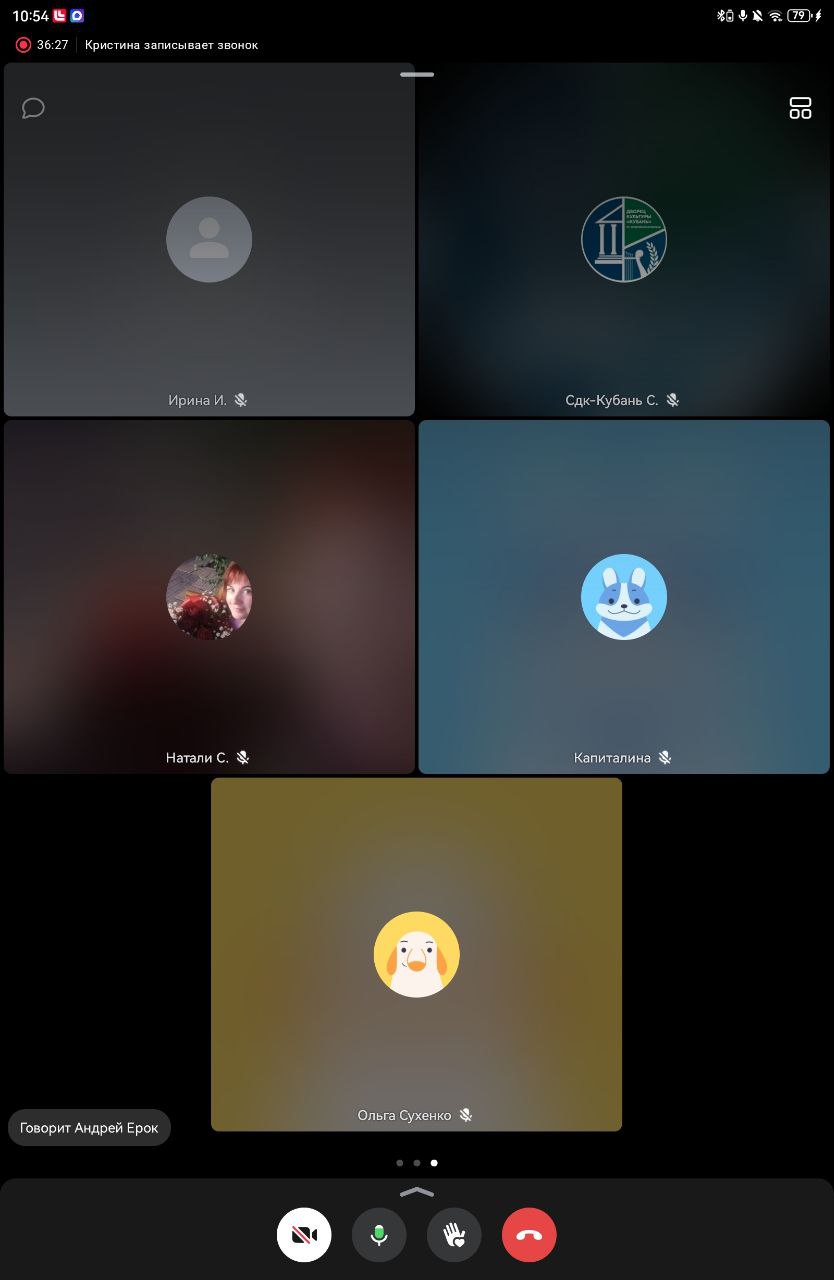Open Натали С. participant tile
This screenshot has height=1280, width=834.
point(209,597)
